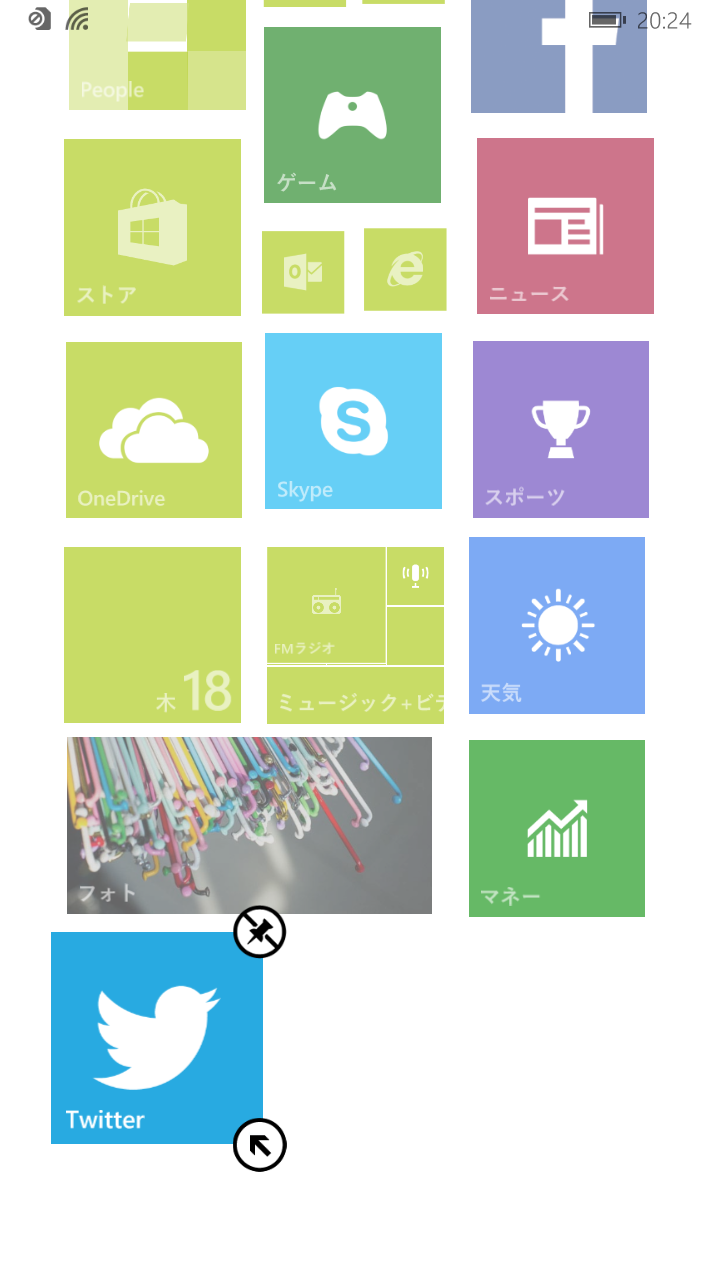This screenshot has width=720, height=1280.
Task: Open the ニュース tile
Action: [565, 226]
